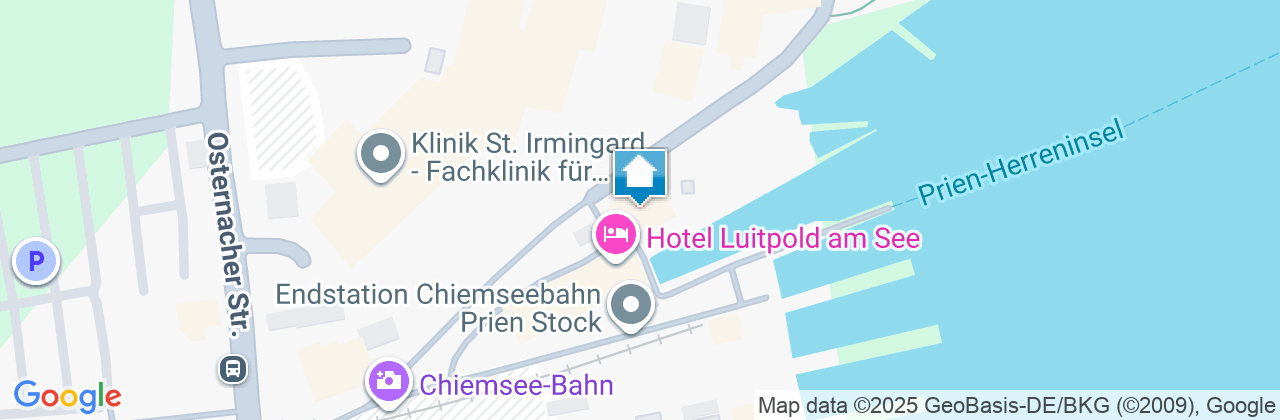Select the parking P marker

click(36, 263)
